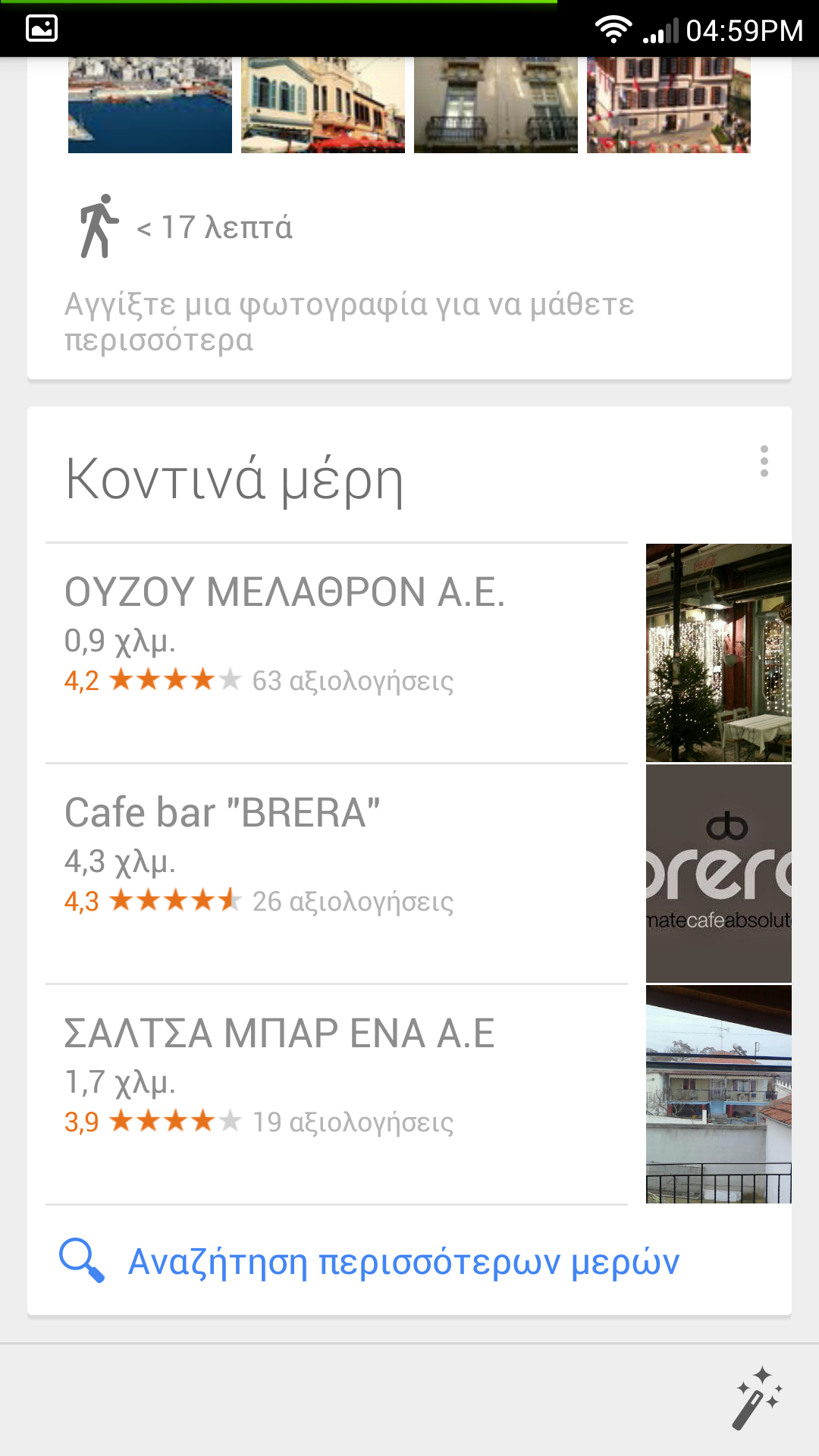Open the balcony building photo
This screenshot has width=819, height=1456.
point(496,106)
